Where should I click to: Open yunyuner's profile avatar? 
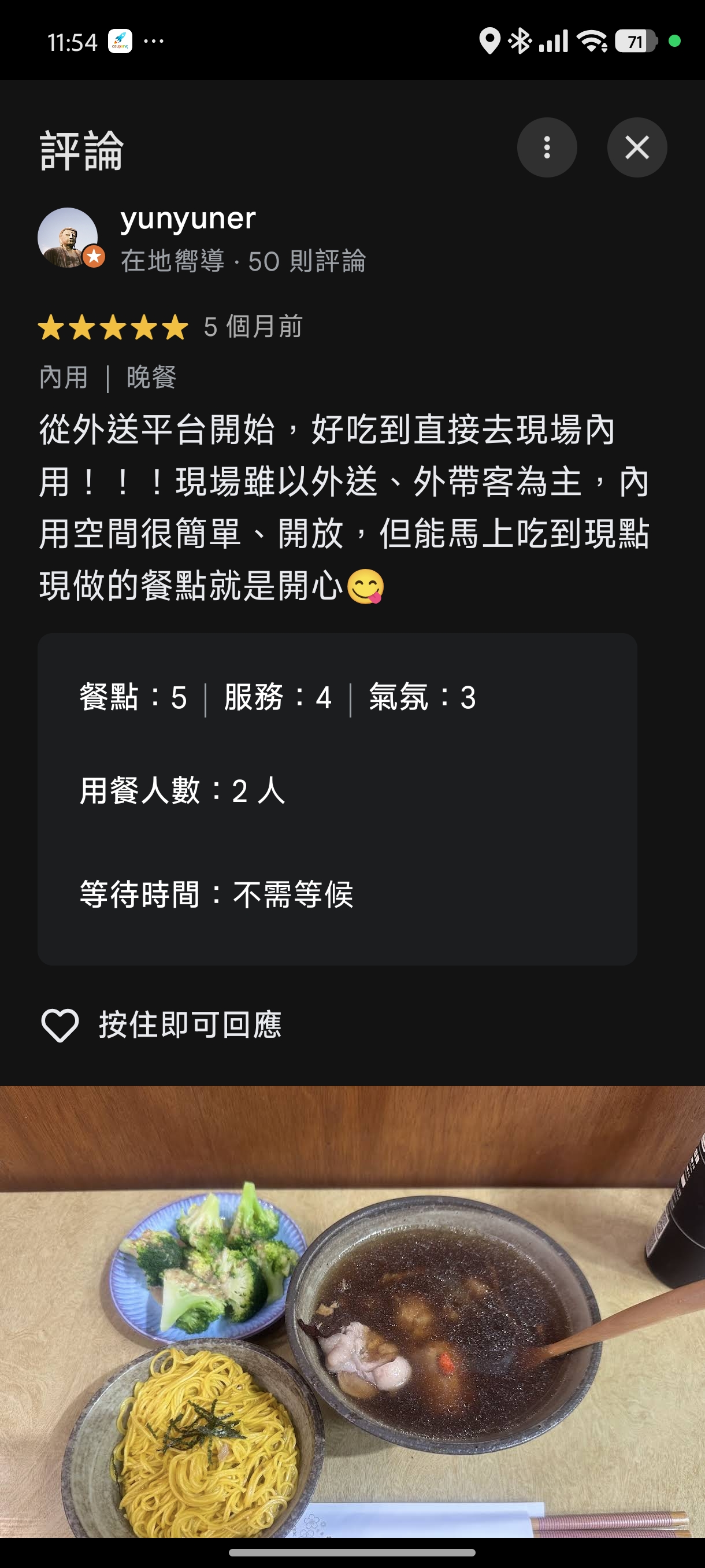click(69, 238)
